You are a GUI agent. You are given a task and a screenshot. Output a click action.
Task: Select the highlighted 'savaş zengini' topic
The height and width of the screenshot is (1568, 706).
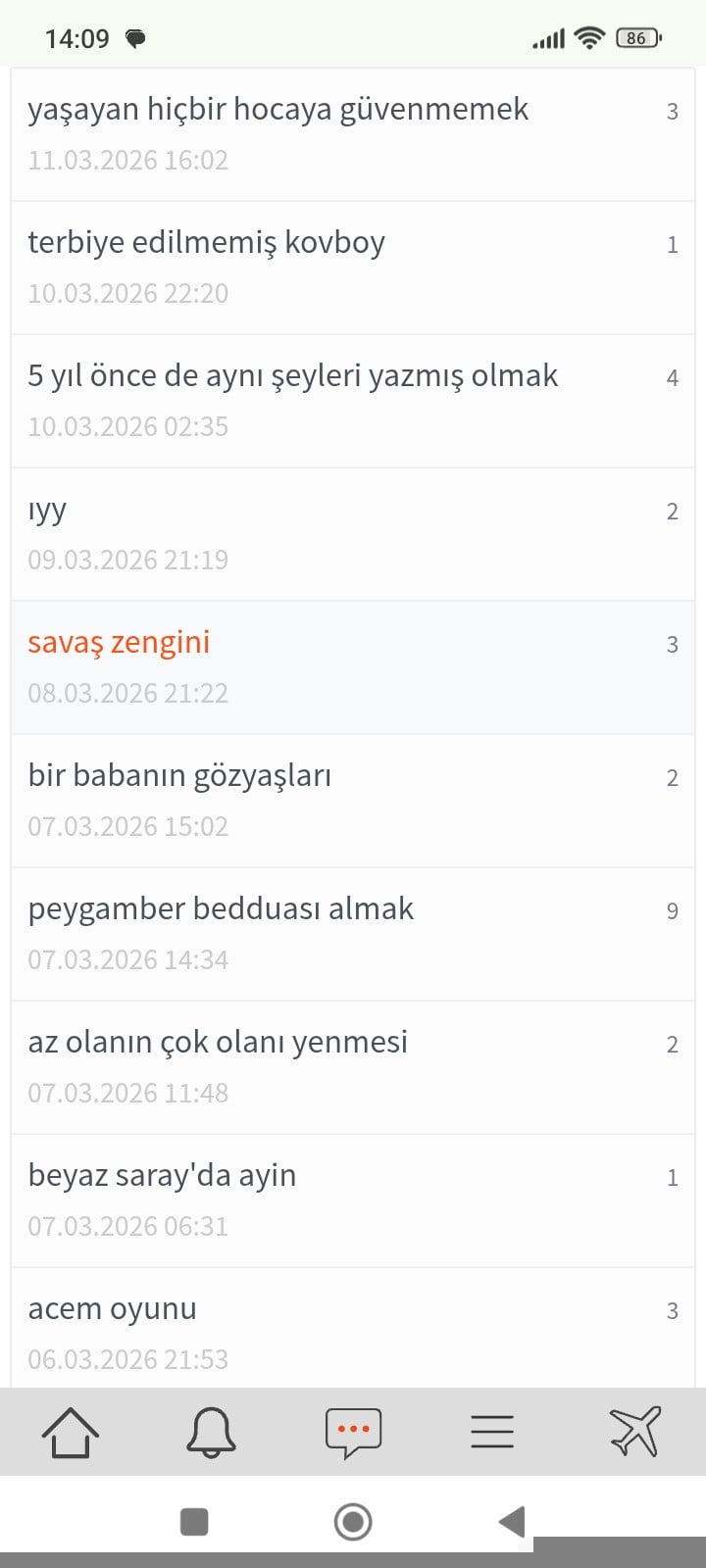119,643
